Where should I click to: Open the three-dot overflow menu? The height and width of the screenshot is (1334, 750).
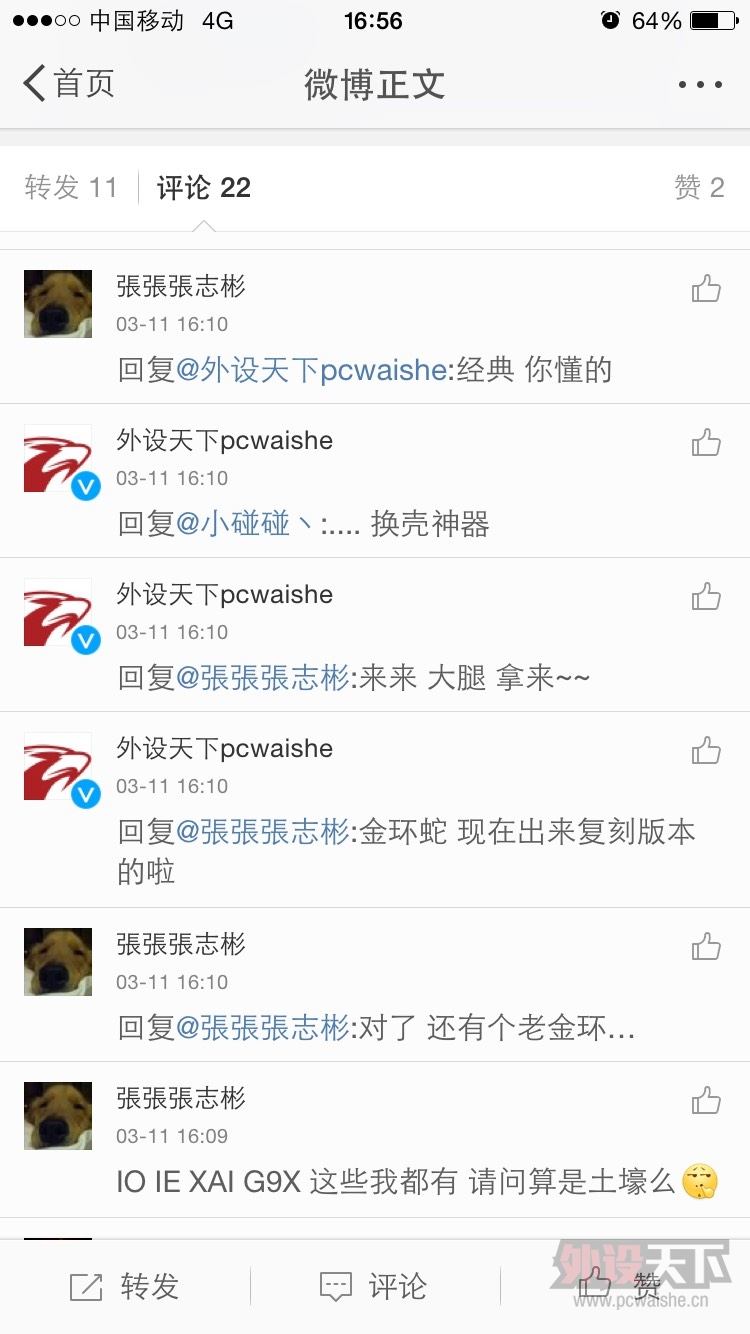699,85
